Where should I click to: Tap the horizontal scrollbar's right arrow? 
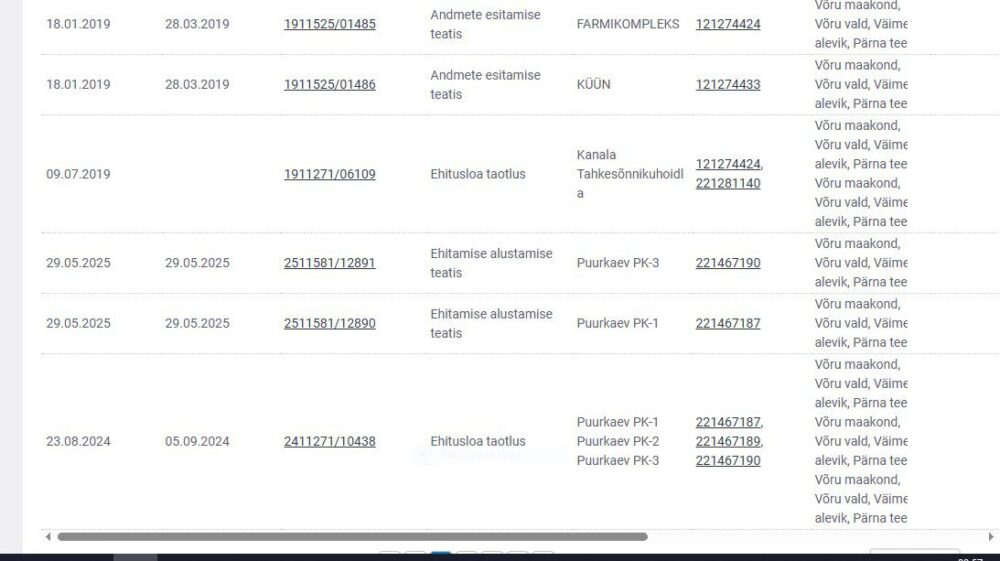991,537
